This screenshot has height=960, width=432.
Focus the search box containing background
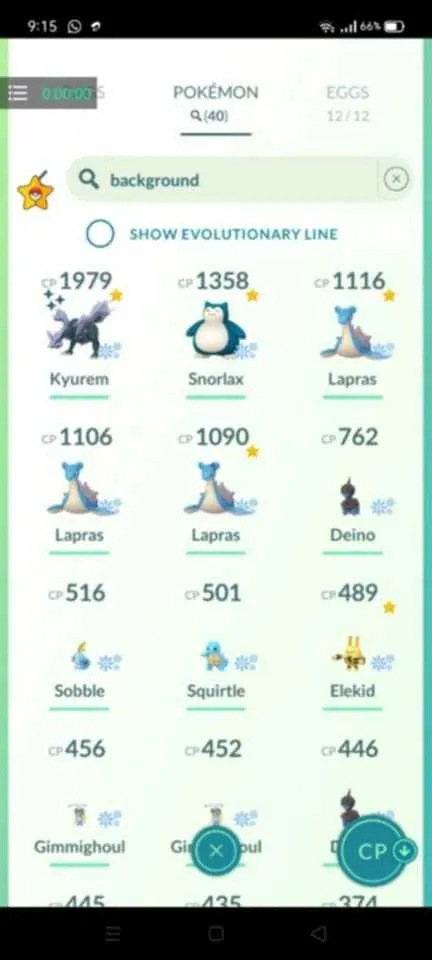(223, 179)
